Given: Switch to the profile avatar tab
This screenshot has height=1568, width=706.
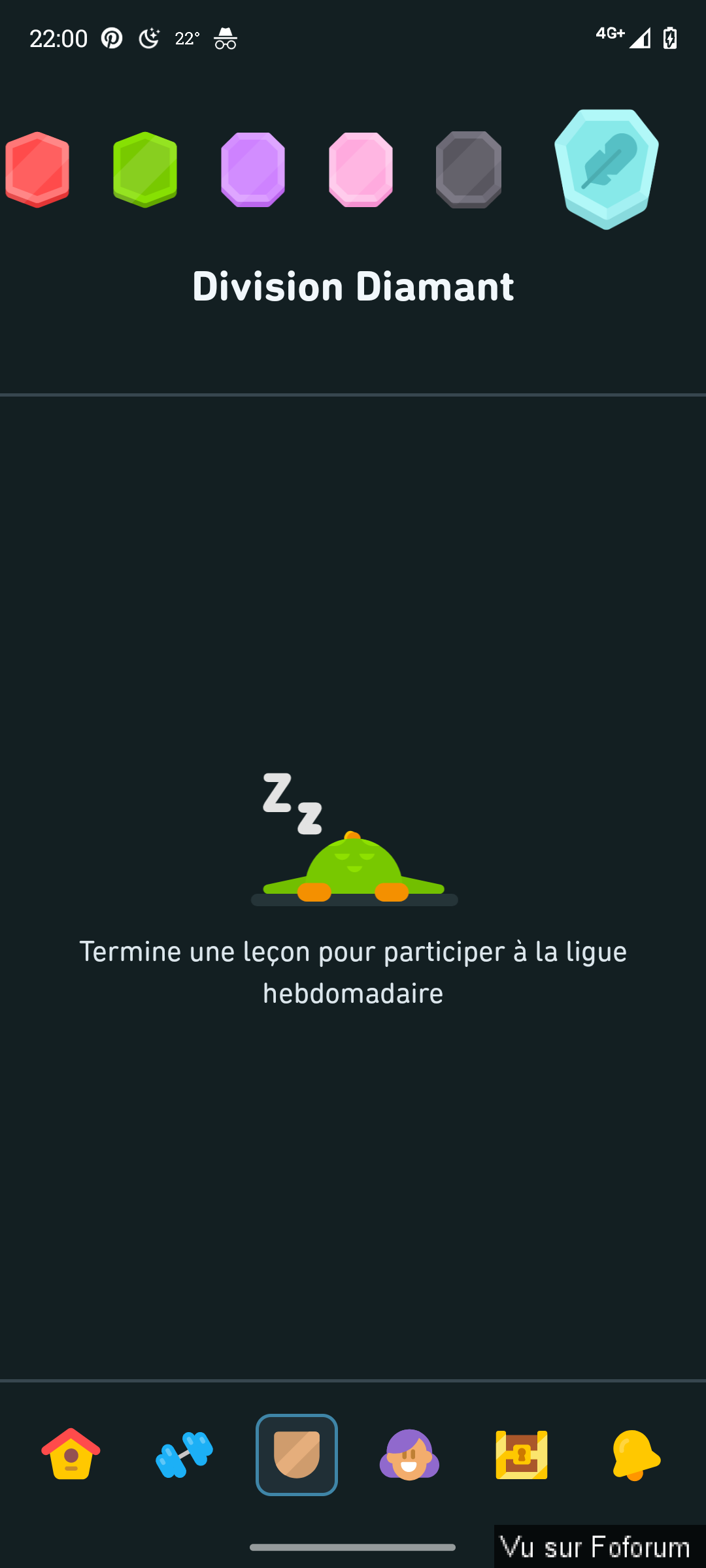Looking at the screenshot, I should click(409, 1454).
